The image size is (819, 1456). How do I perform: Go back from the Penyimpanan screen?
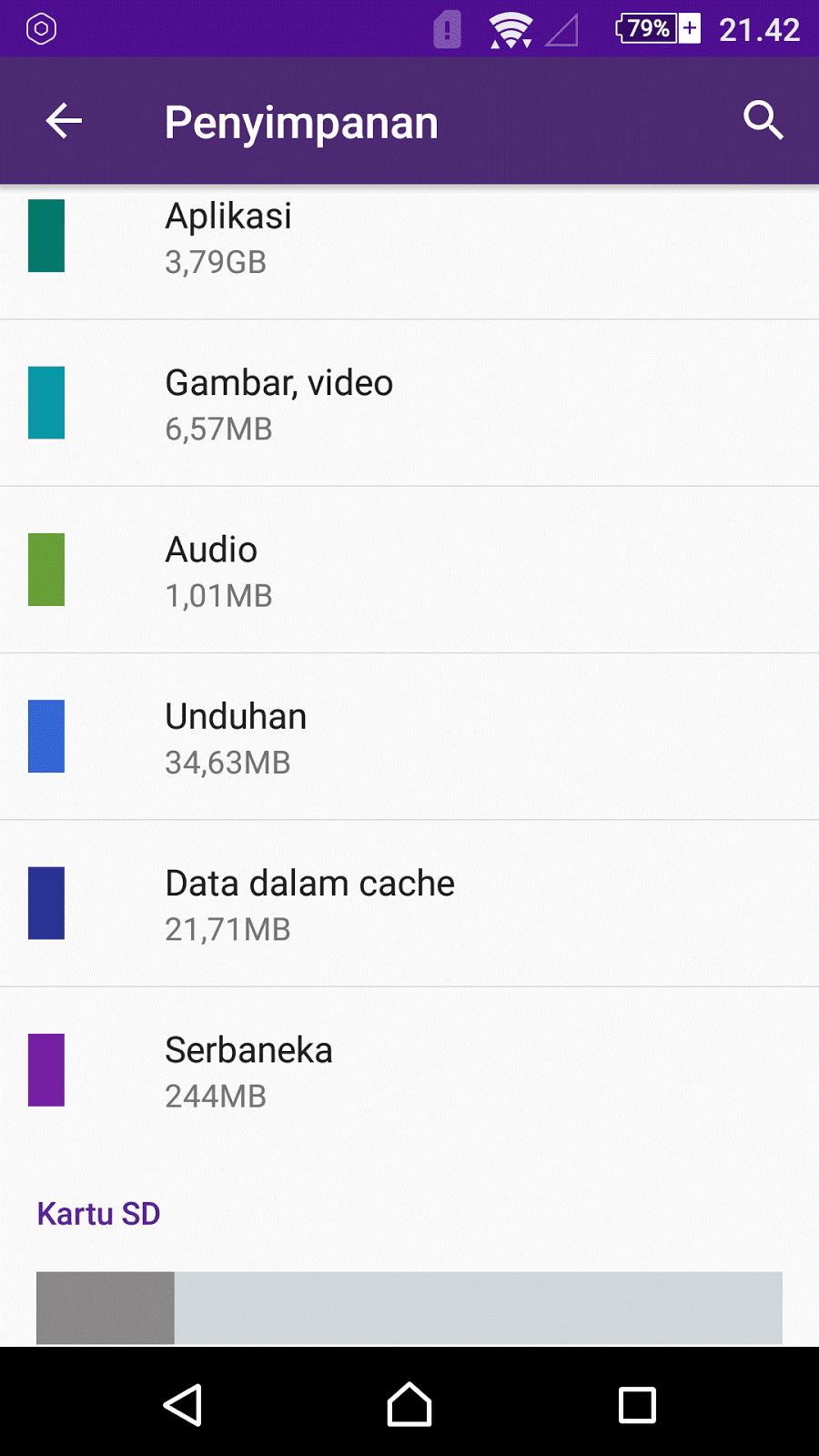(x=64, y=121)
